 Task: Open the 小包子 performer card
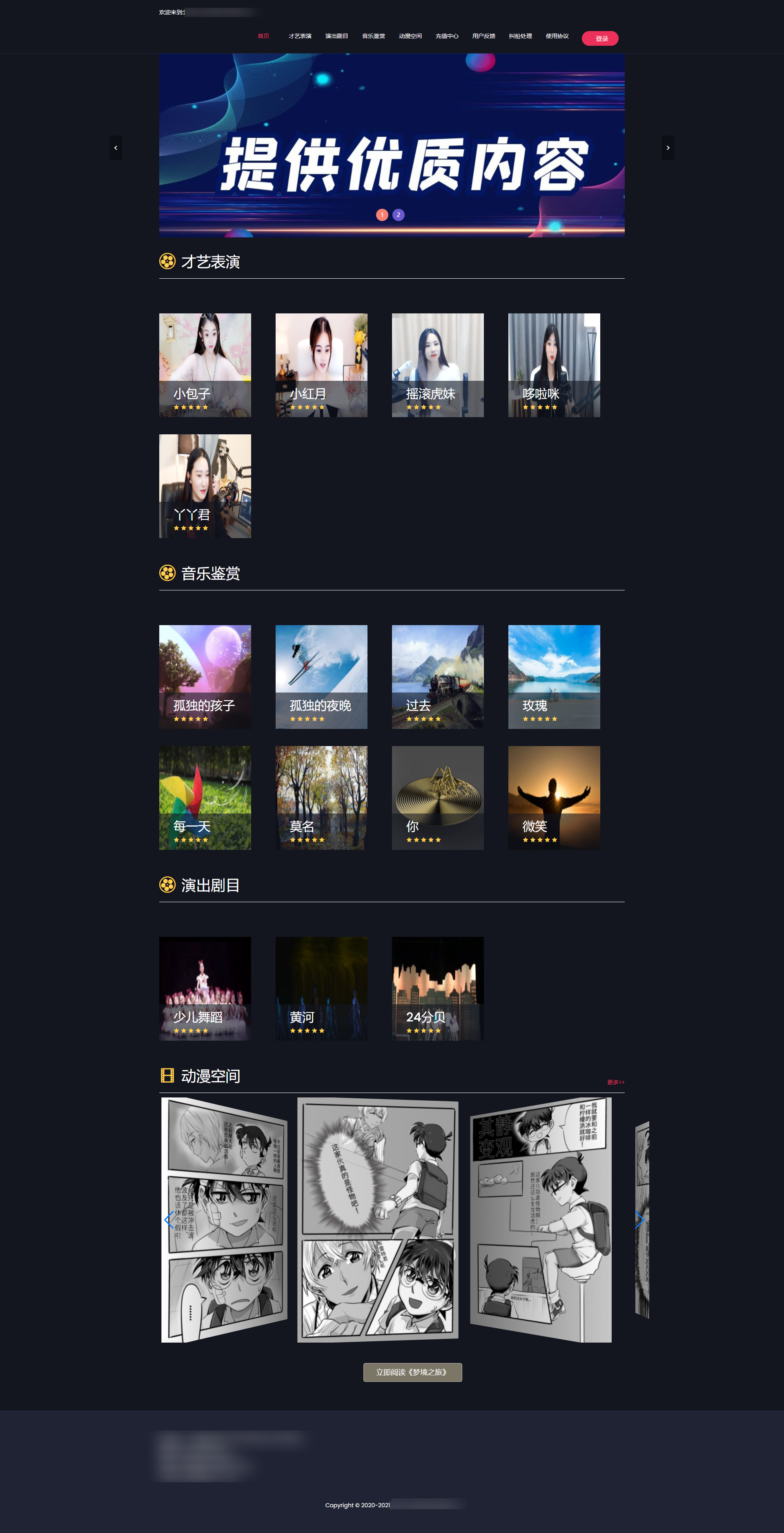pyautogui.click(x=205, y=365)
